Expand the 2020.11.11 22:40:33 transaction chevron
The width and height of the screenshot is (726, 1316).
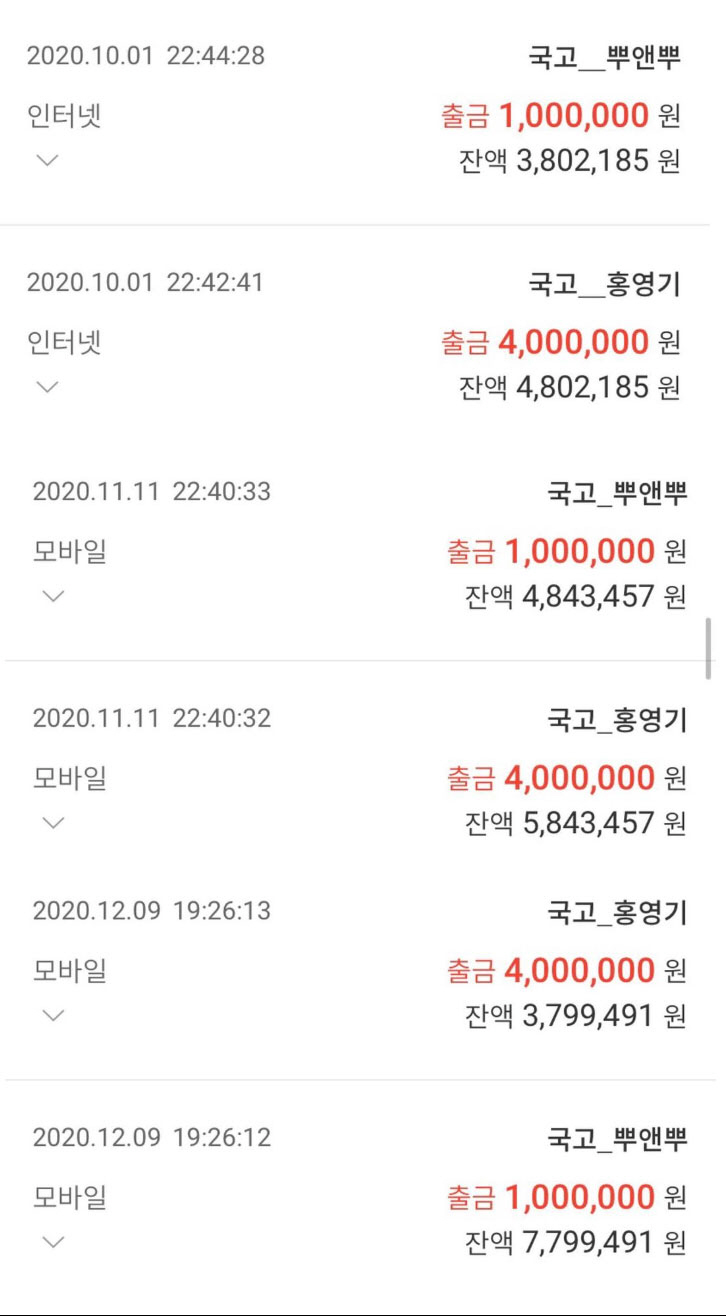pyautogui.click(x=53, y=596)
